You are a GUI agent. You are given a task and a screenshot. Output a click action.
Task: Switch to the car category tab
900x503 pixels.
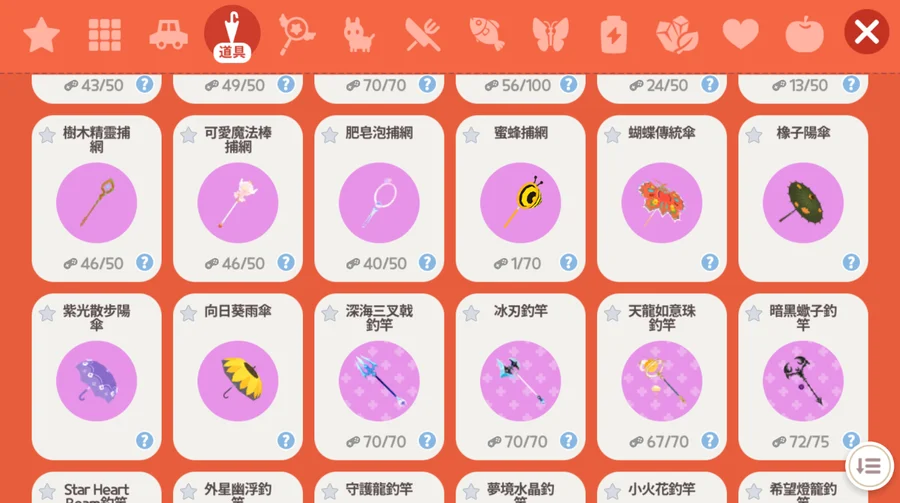coord(168,35)
